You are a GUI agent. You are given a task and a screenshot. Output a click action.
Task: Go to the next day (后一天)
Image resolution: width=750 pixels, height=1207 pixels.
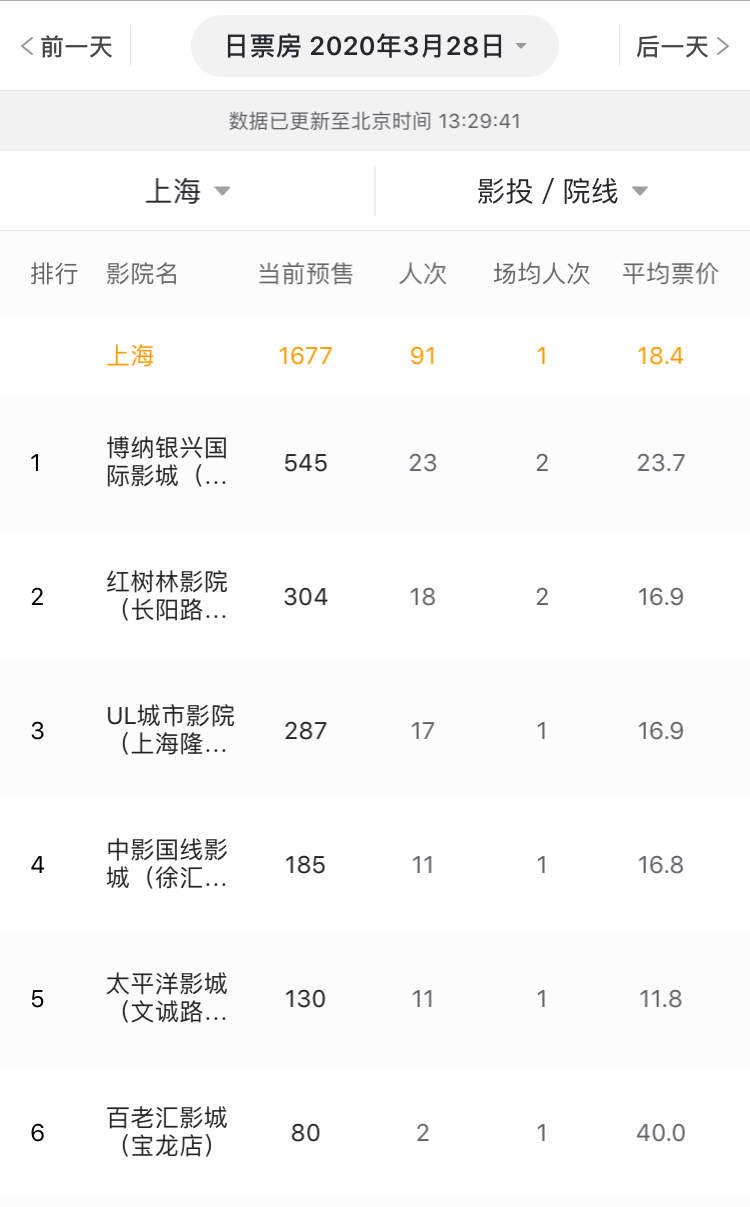click(x=683, y=47)
